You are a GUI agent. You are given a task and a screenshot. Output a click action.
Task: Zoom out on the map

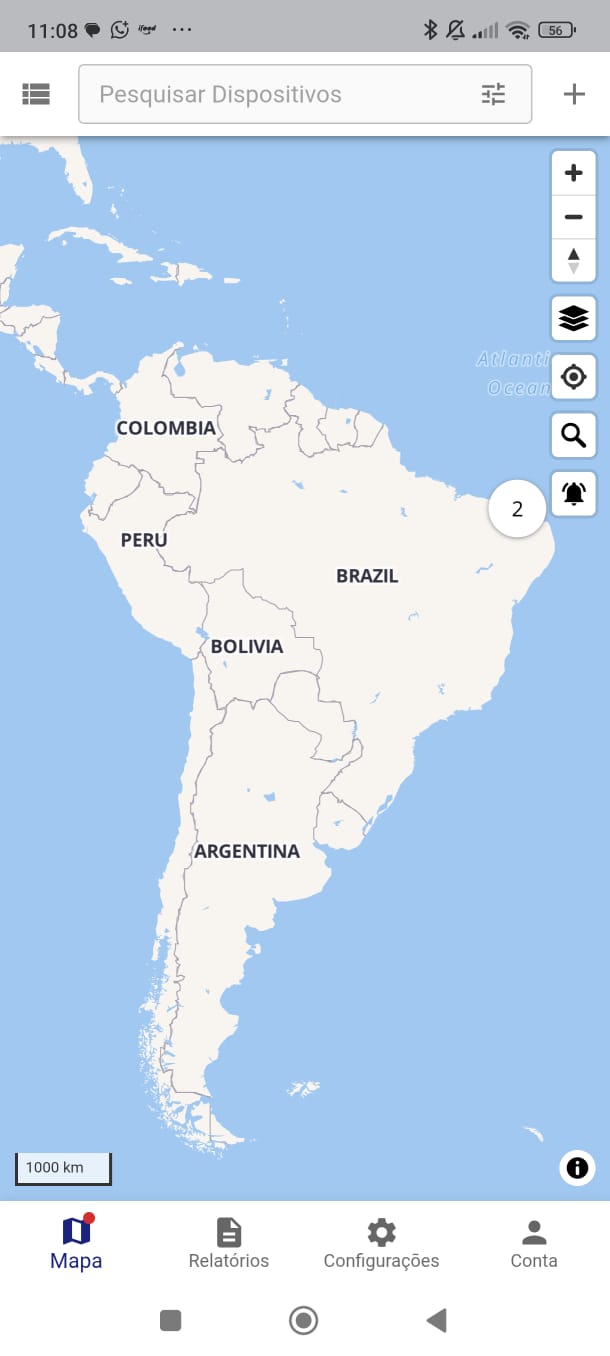tap(574, 217)
